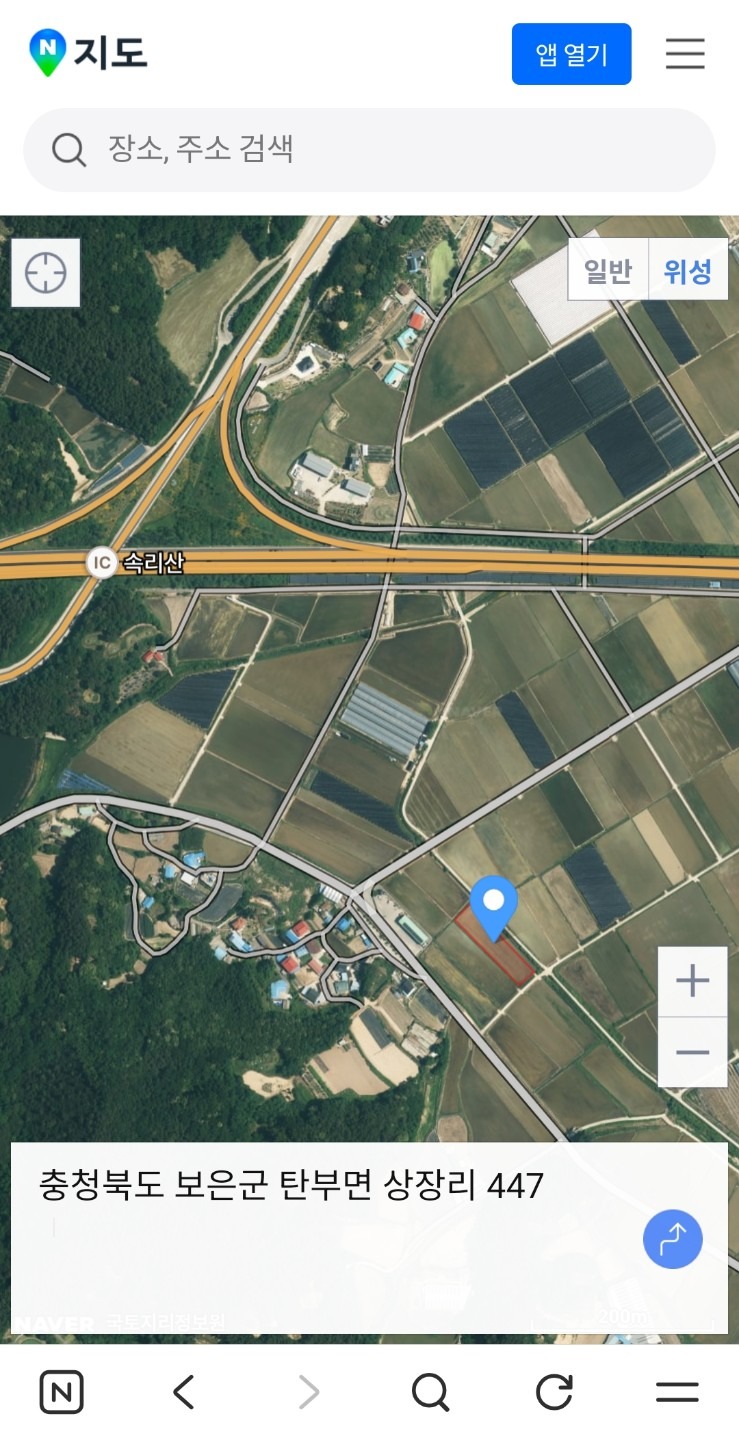Switch to 일반 map view
This screenshot has width=739, height=1440.
608,270
